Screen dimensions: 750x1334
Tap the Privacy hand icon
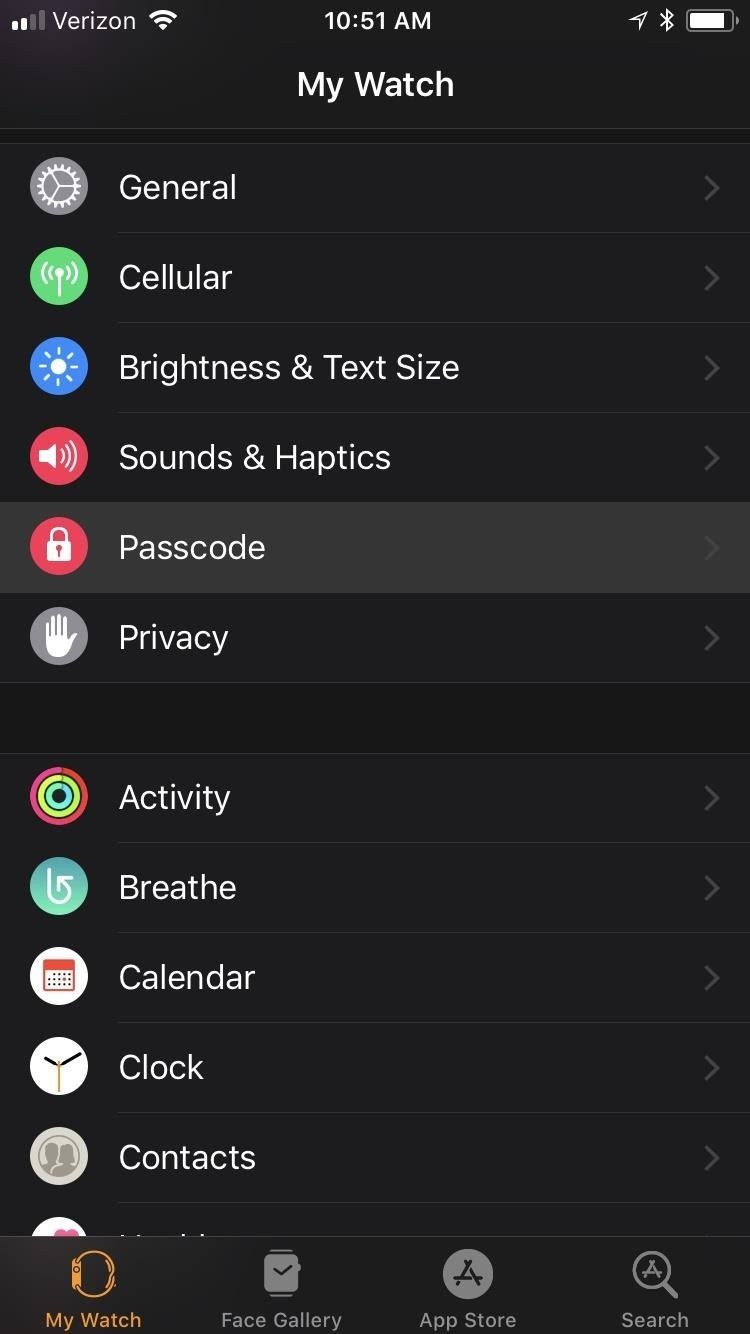pyautogui.click(x=59, y=637)
